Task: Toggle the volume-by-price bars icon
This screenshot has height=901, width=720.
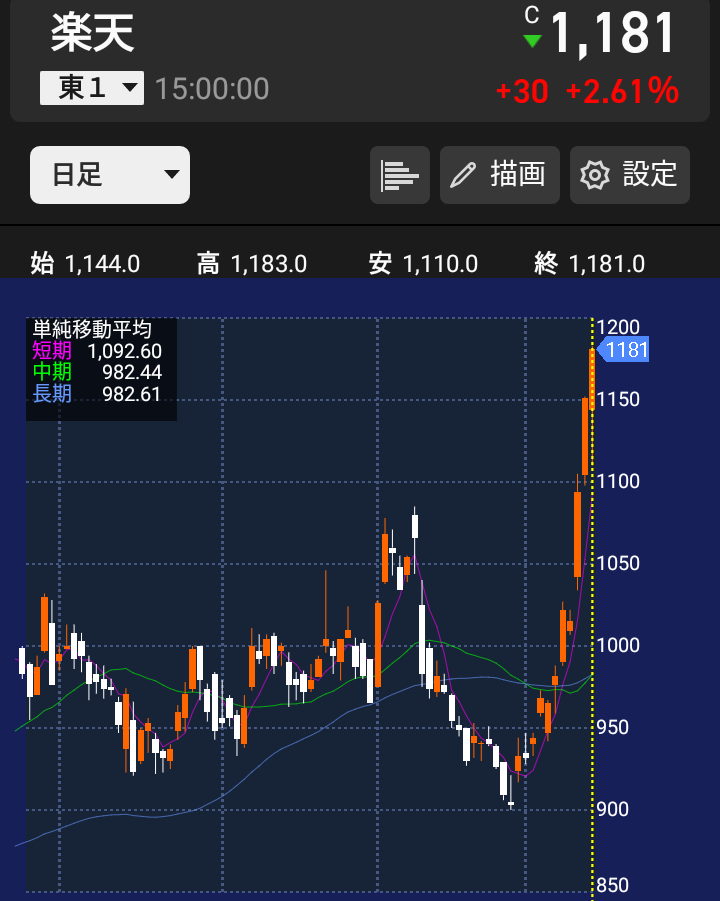Action: pyautogui.click(x=400, y=175)
